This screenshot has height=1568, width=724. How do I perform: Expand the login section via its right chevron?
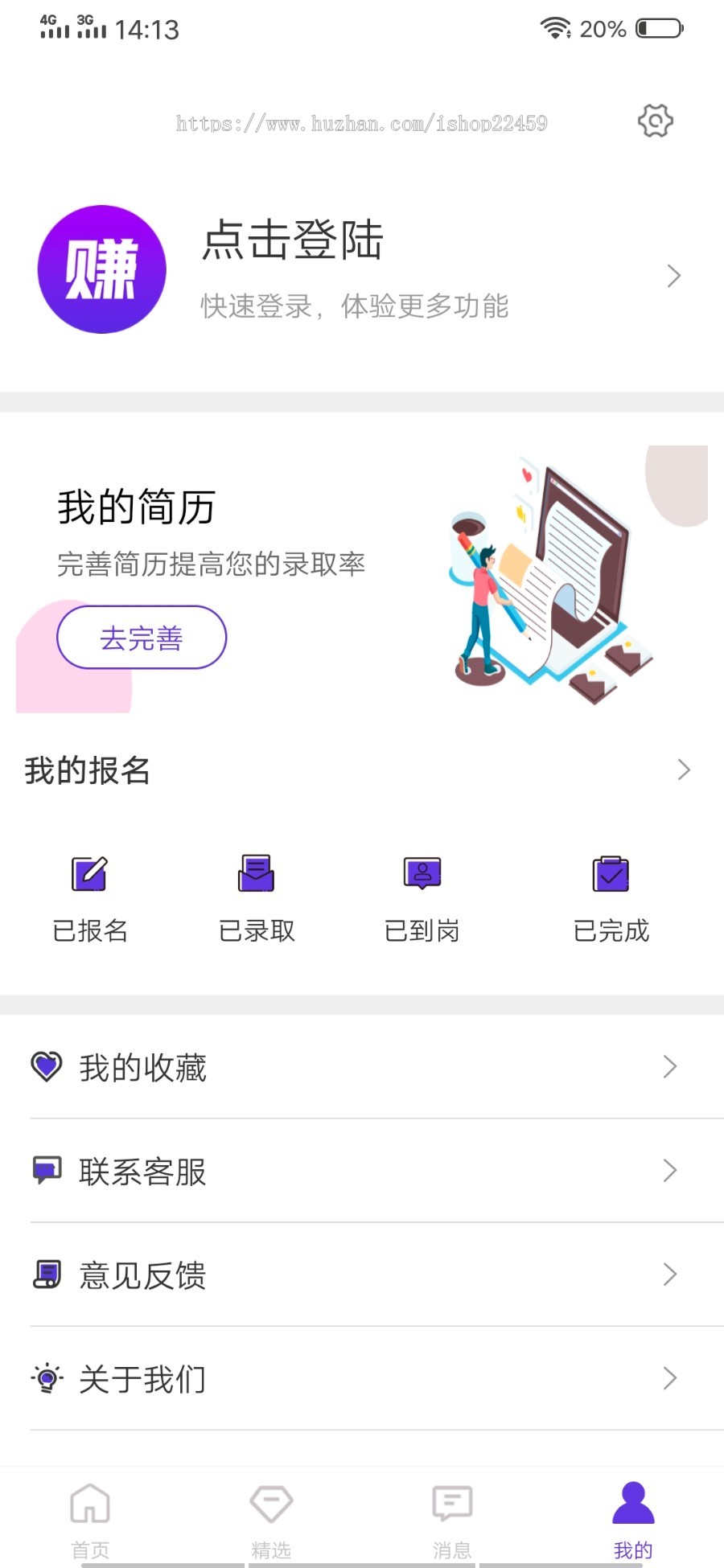tap(674, 276)
